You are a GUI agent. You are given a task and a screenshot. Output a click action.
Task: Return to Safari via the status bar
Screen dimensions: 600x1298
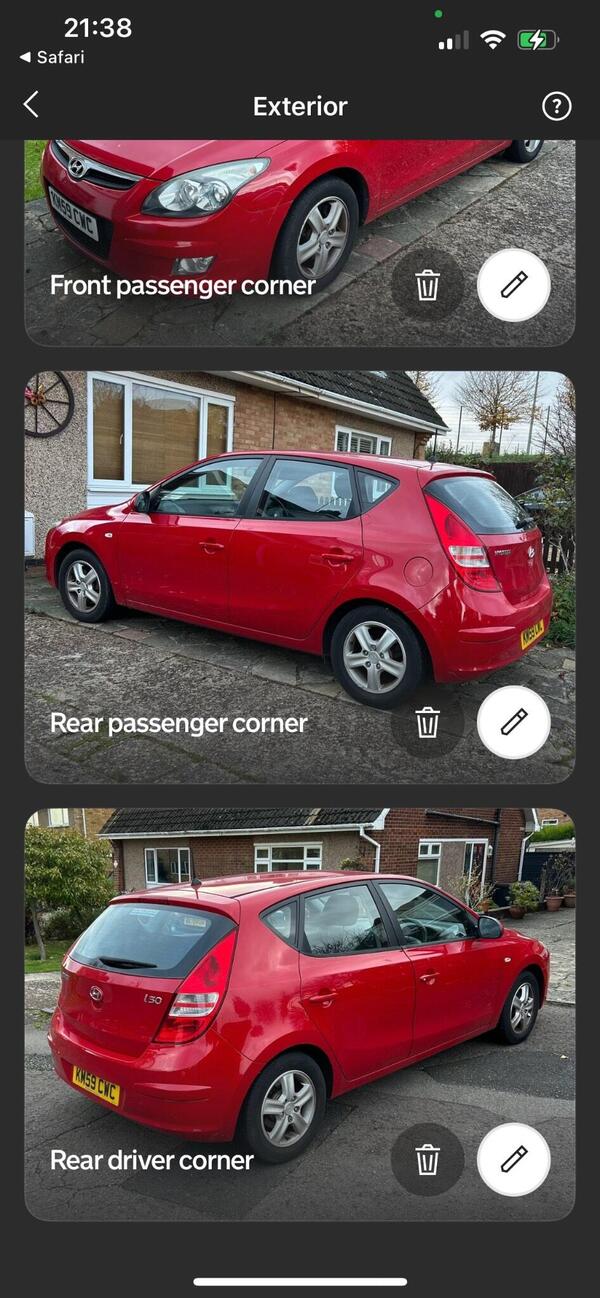click(52, 57)
